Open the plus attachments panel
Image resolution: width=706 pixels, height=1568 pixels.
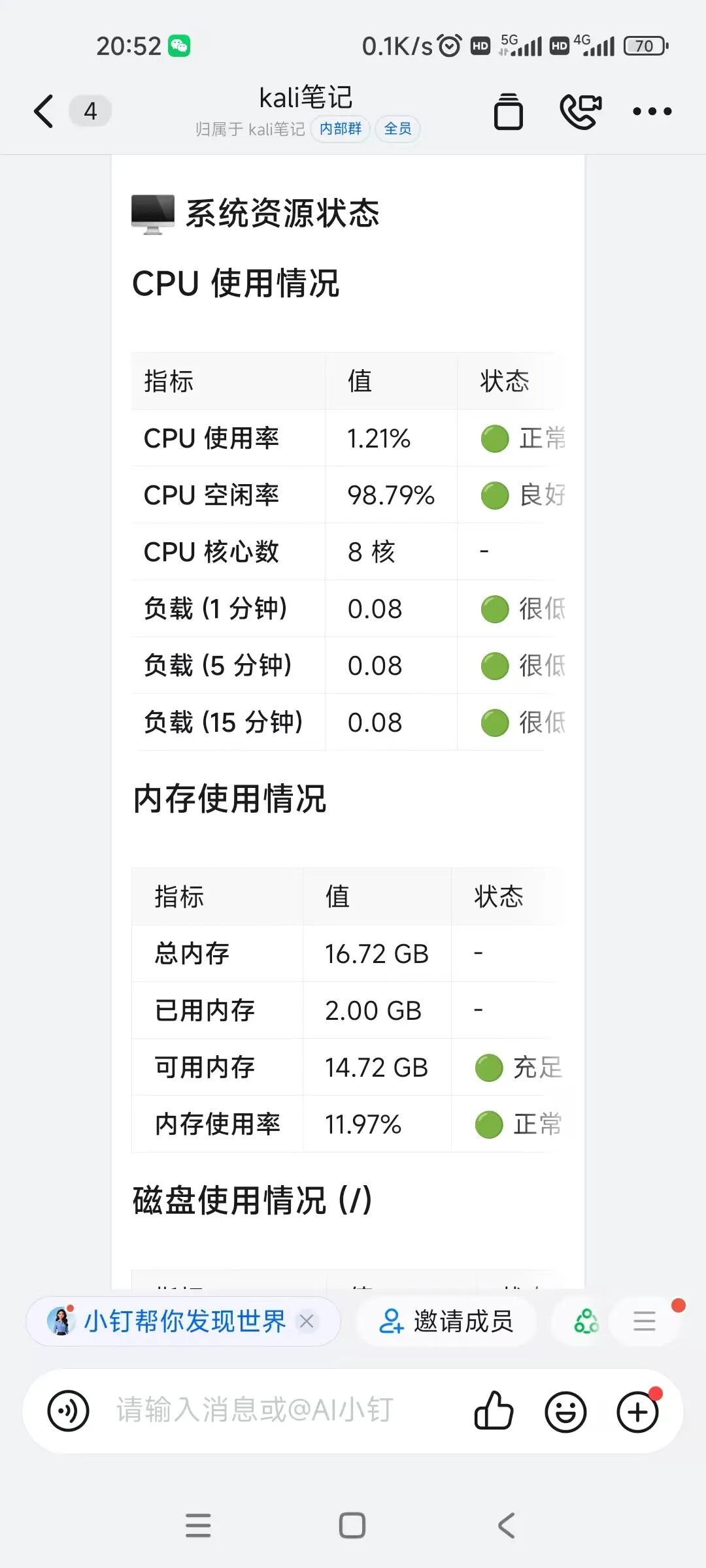[x=637, y=1411]
